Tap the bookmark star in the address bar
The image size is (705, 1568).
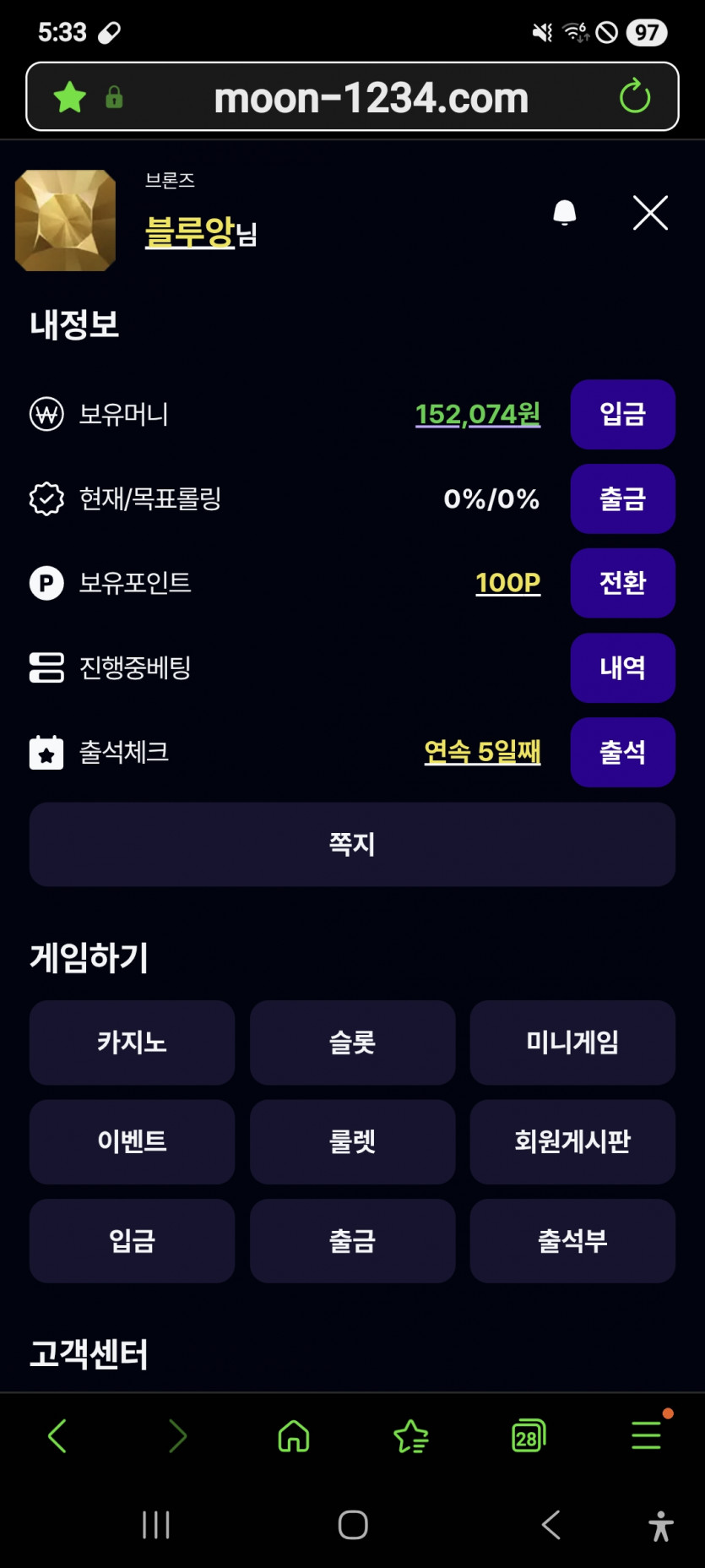(x=69, y=96)
